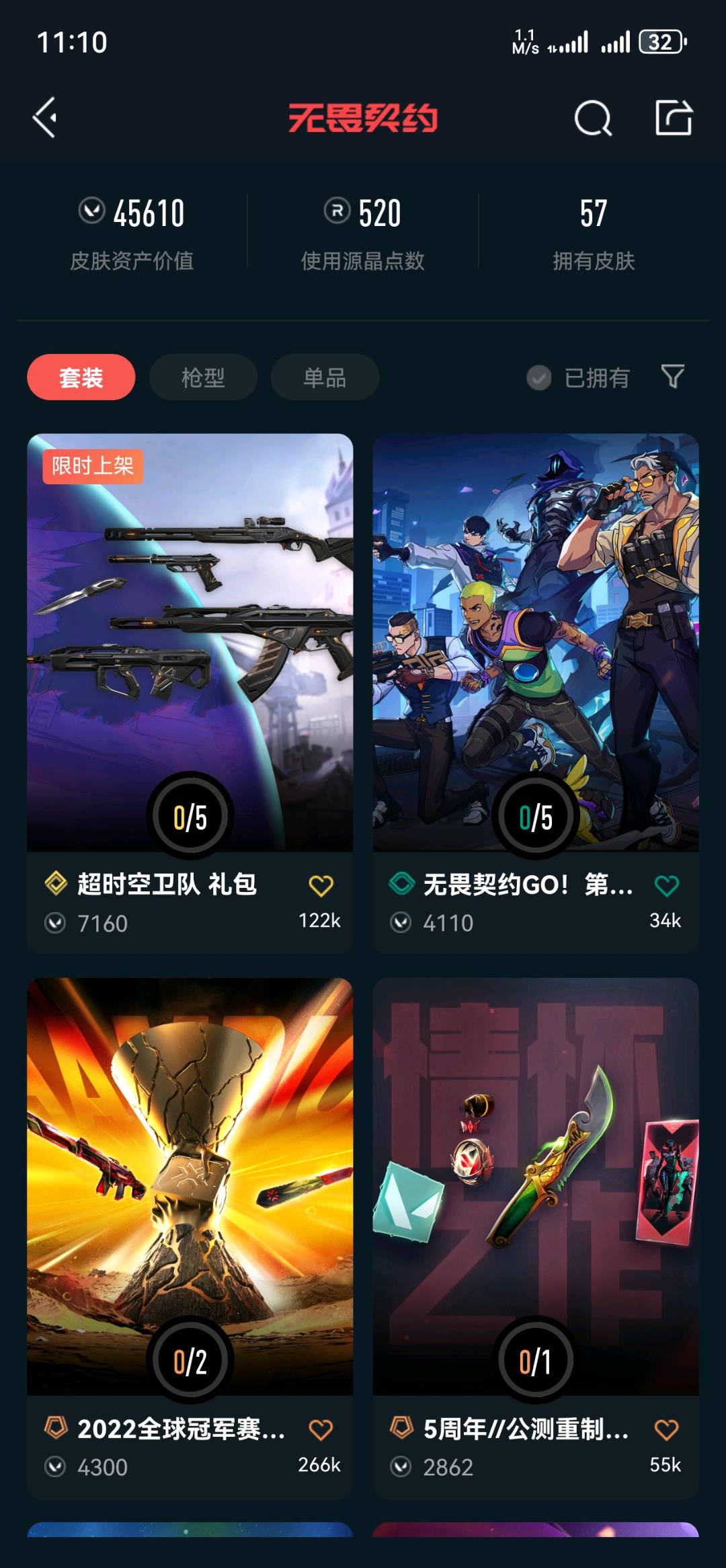
Task: Switch to the 枪型 tab
Action: coord(203,377)
